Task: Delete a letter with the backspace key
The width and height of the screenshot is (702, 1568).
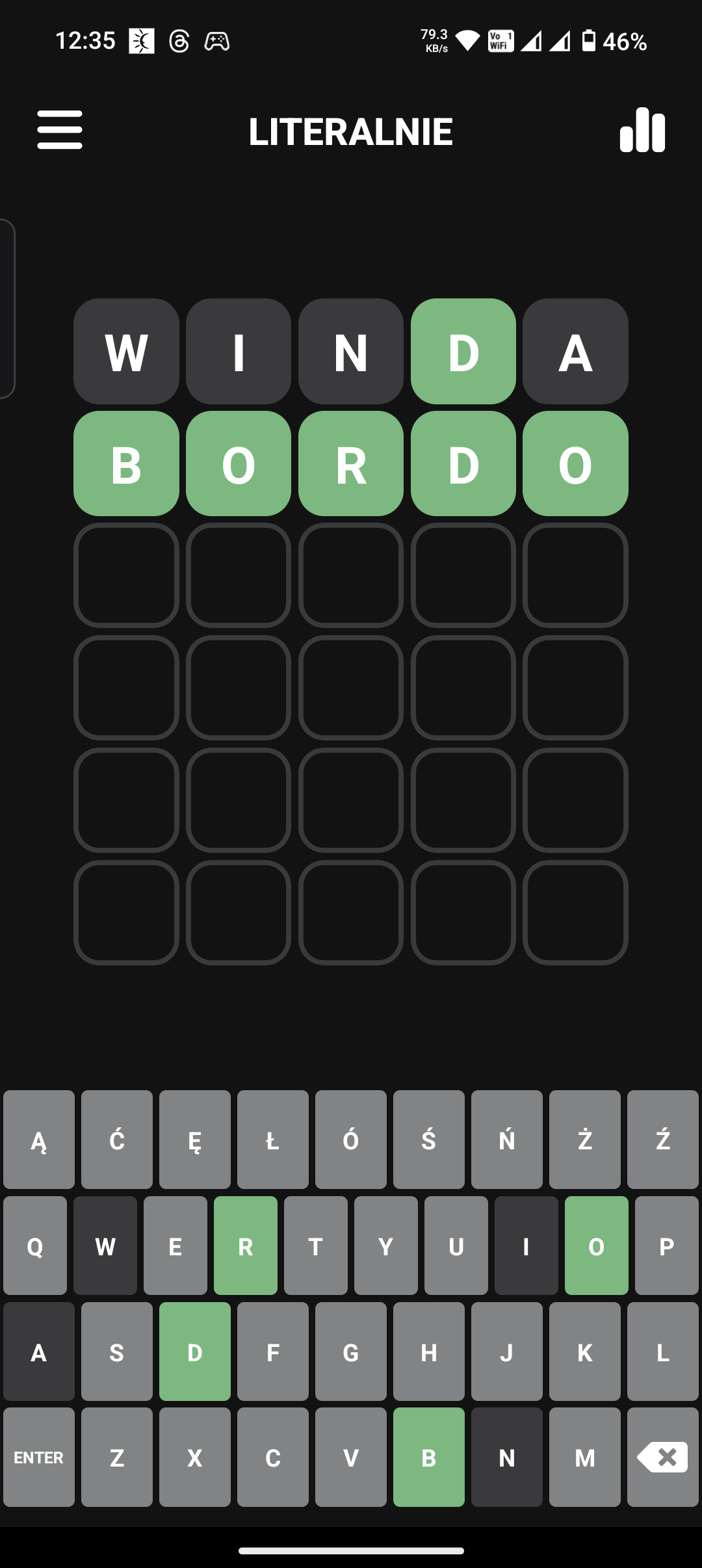Action: point(662,1457)
